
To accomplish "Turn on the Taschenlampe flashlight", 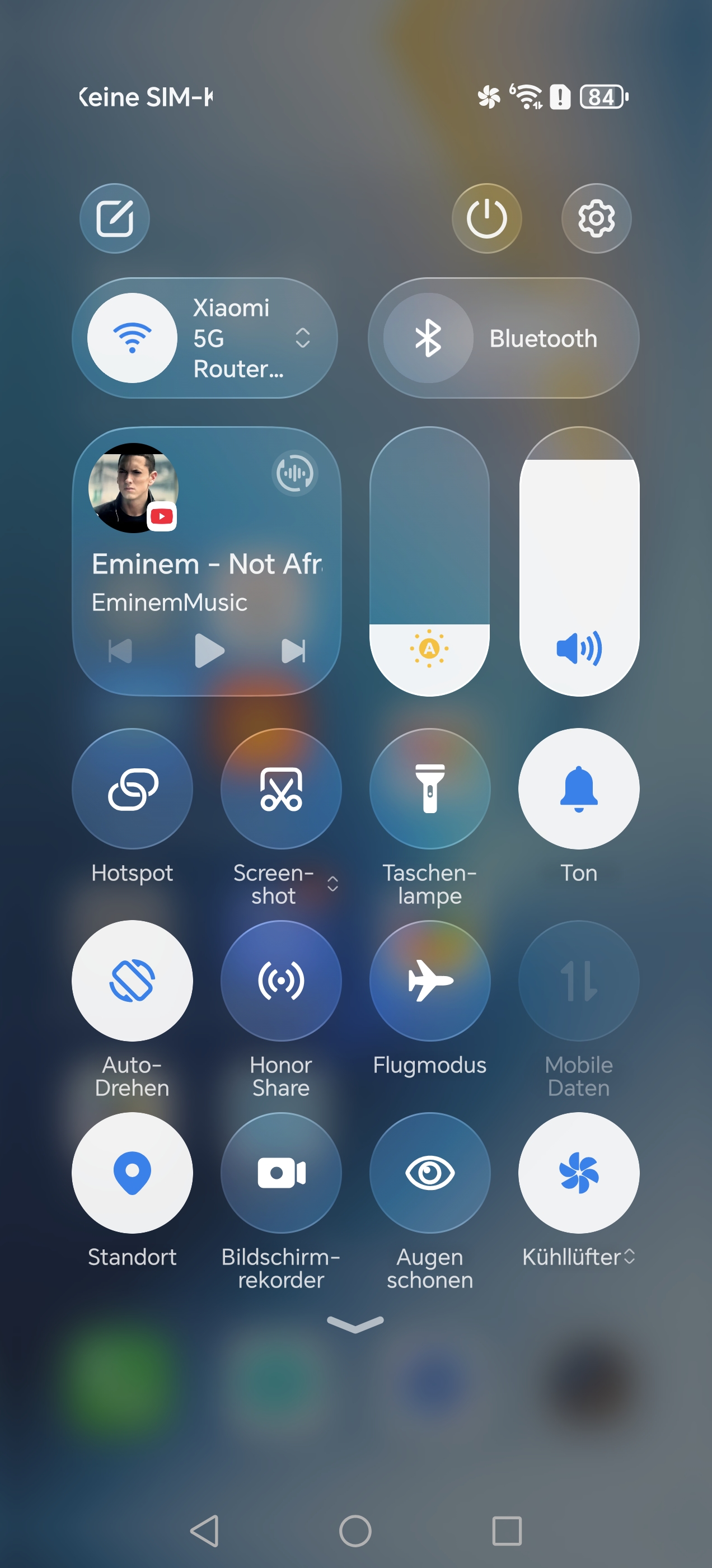I will coord(430,788).
